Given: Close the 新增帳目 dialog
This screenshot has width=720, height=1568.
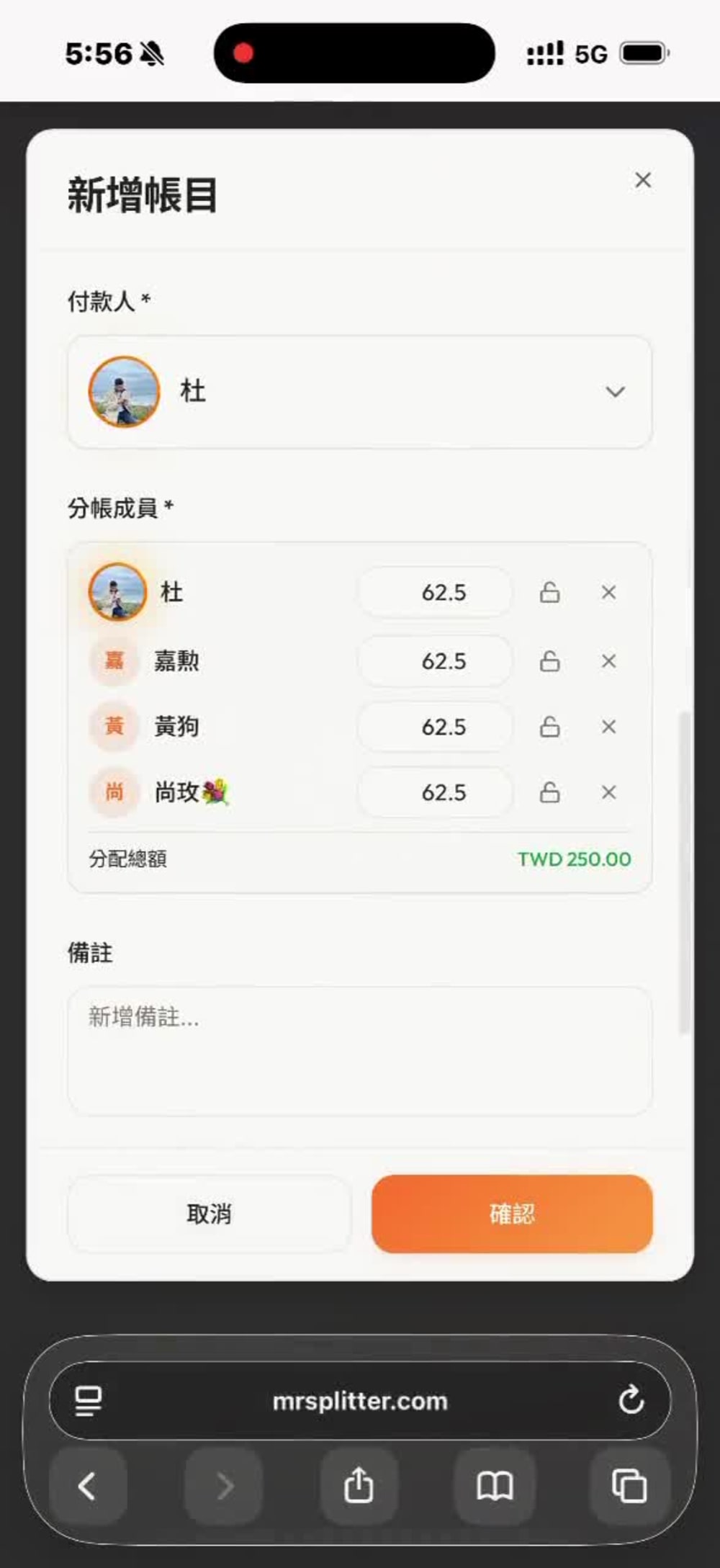Looking at the screenshot, I should tap(643, 180).
